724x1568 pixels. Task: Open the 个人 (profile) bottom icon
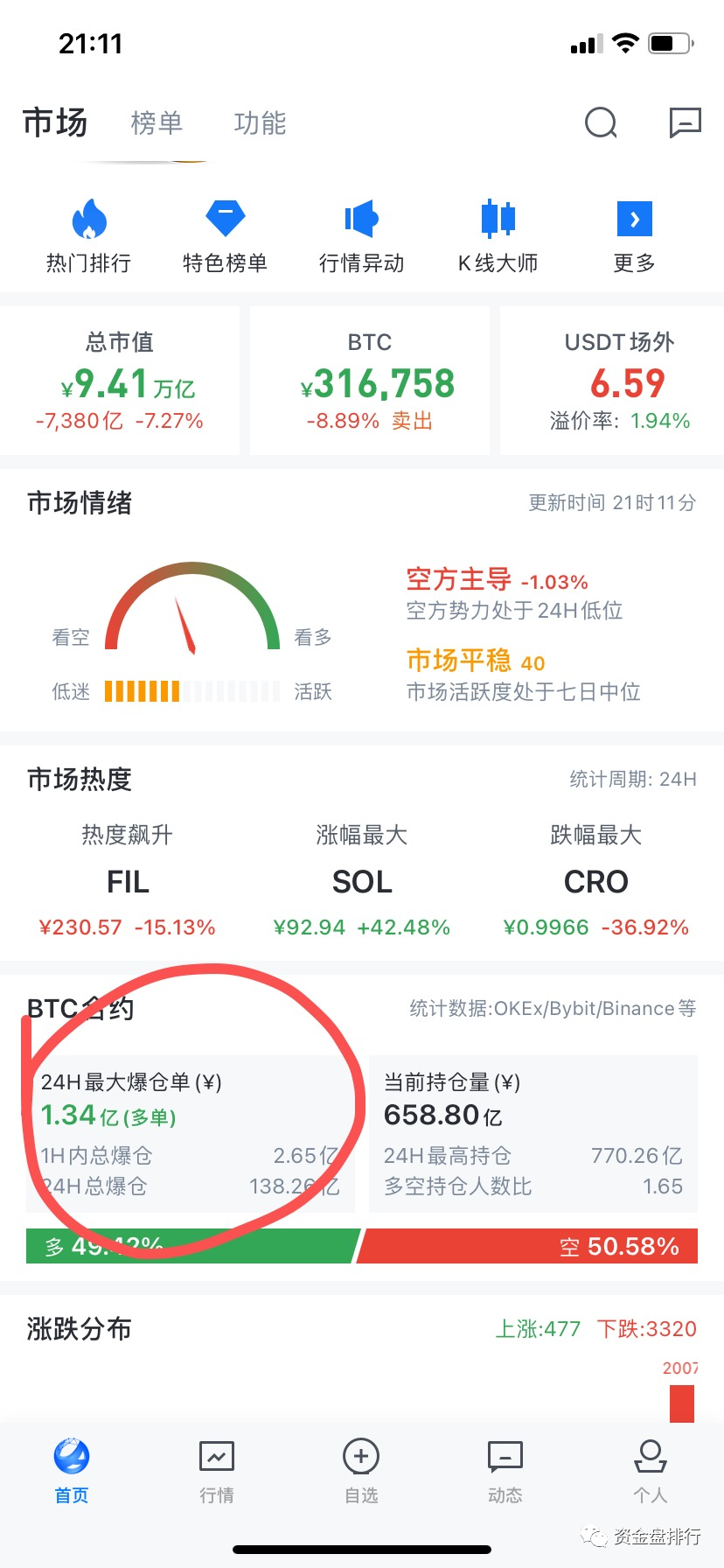tap(650, 1474)
